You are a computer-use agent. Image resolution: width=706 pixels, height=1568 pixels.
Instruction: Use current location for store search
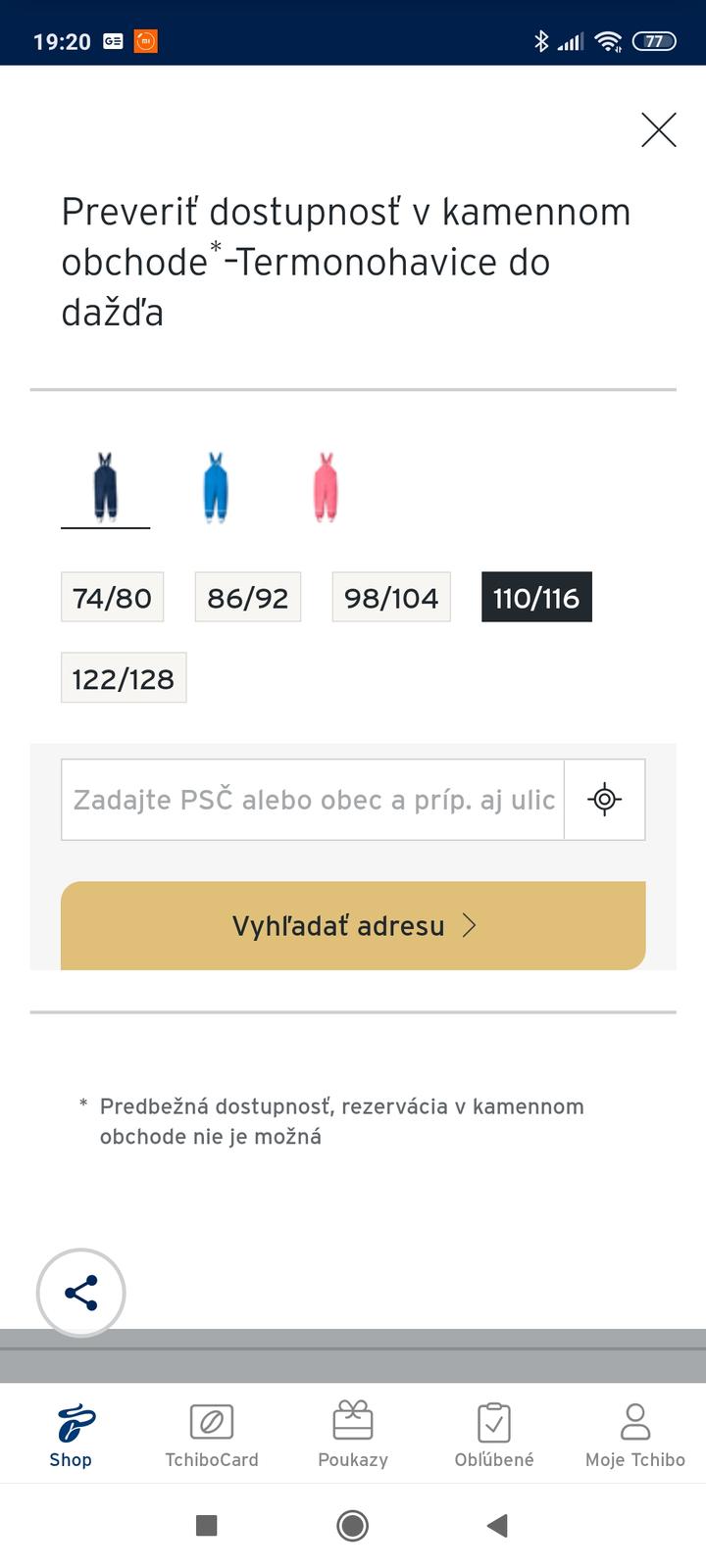(x=604, y=800)
